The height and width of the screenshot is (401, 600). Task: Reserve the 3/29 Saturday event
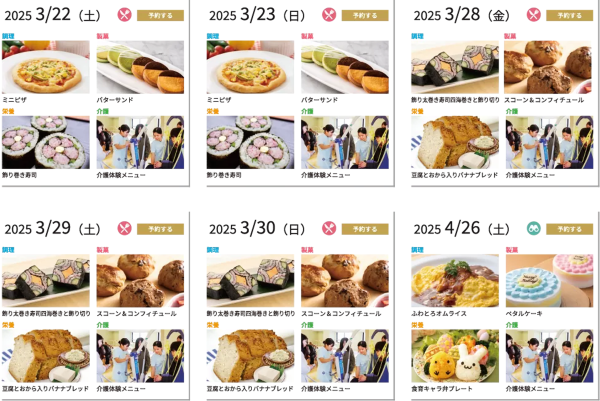point(160,229)
